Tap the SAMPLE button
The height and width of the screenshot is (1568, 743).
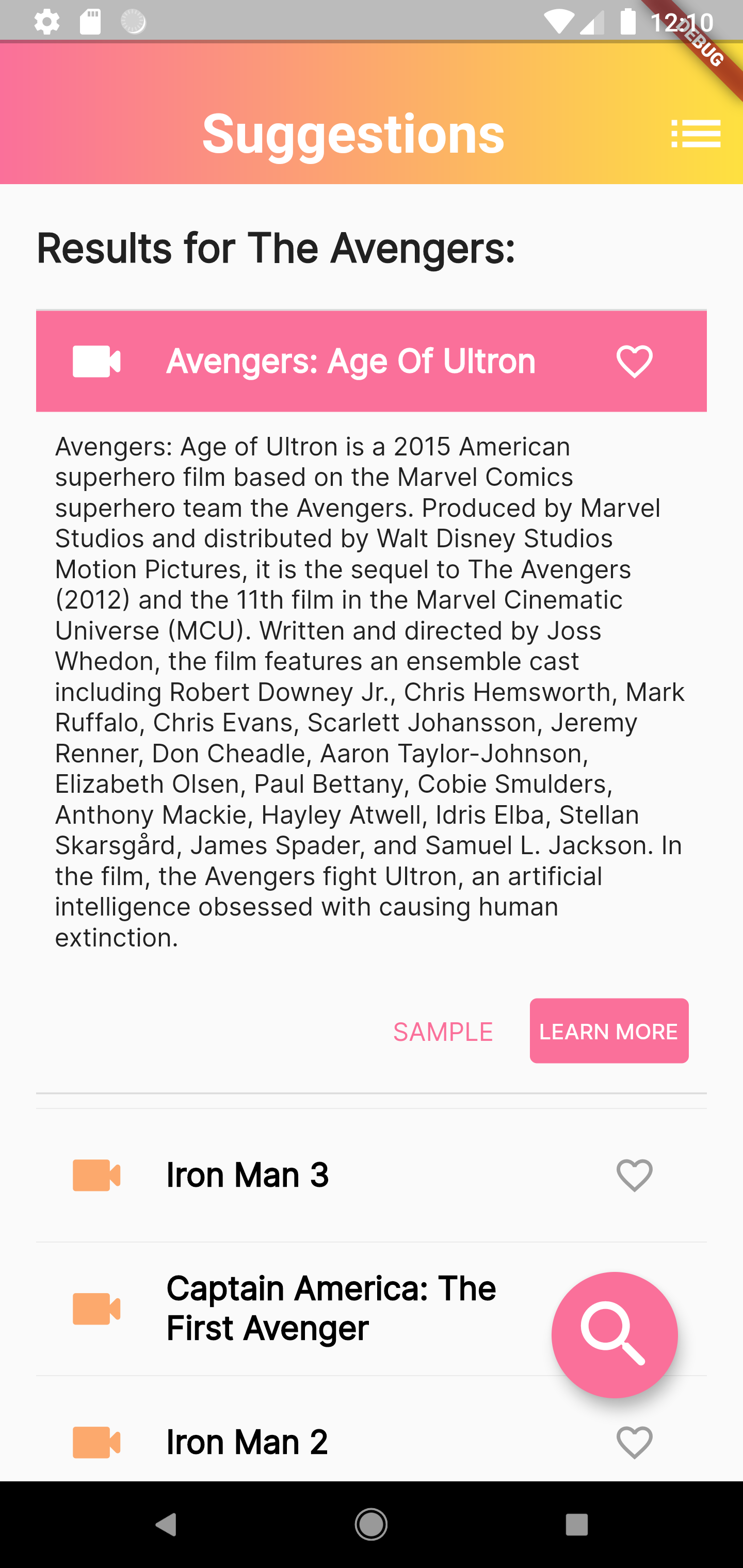coord(443,1032)
